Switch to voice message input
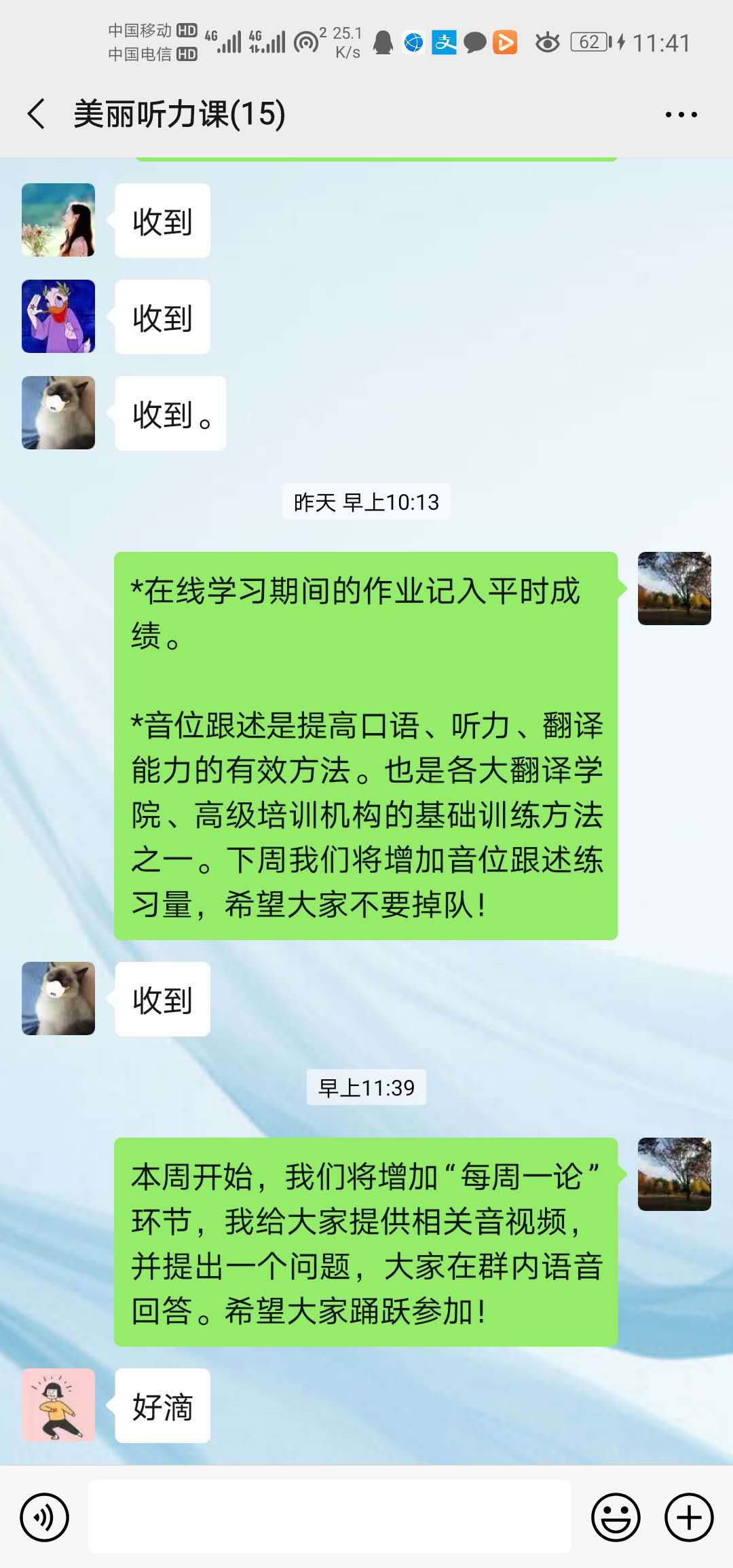Viewport: 733px width, 1568px height. pyautogui.click(x=44, y=1517)
